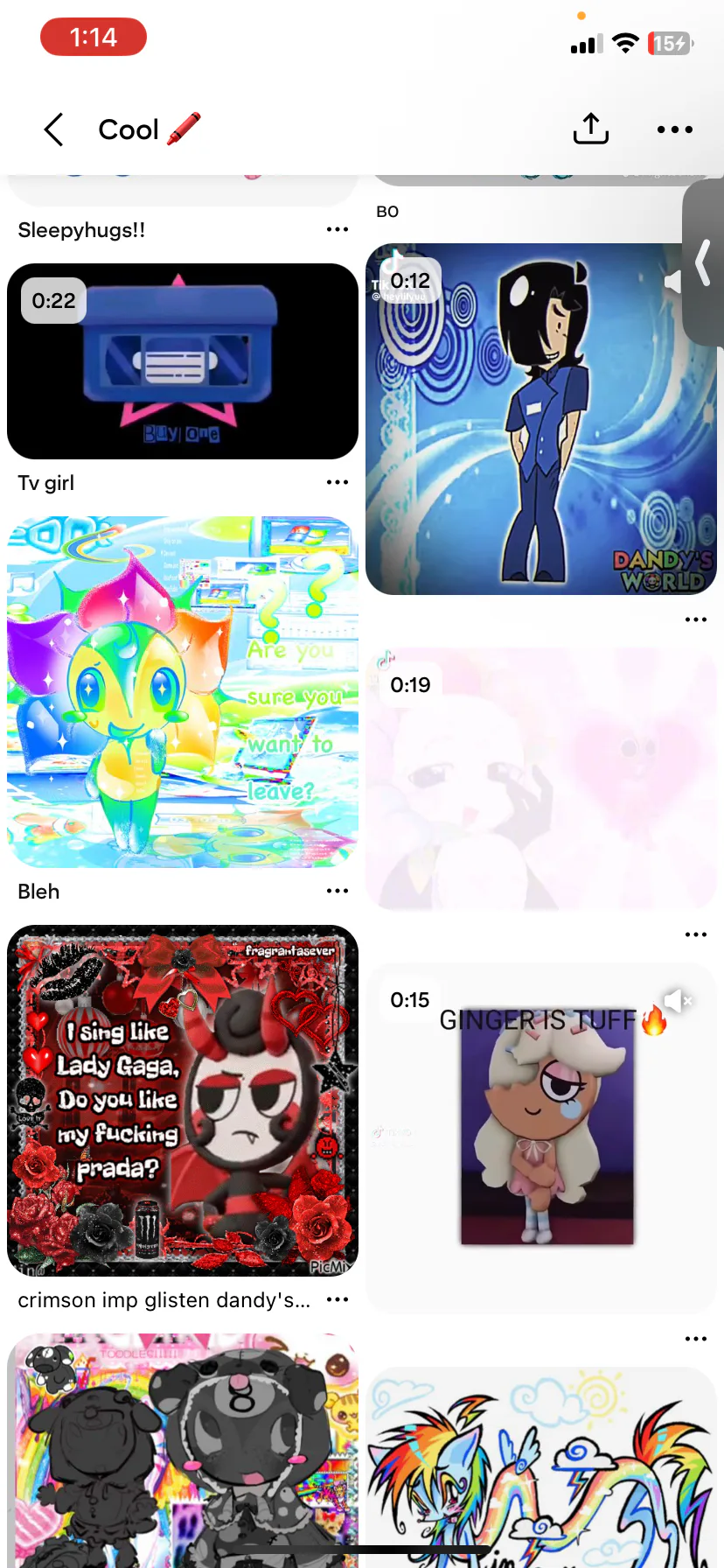This screenshot has width=724, height=1568.
Task: Share the Cool board
Action: point(591,129)
